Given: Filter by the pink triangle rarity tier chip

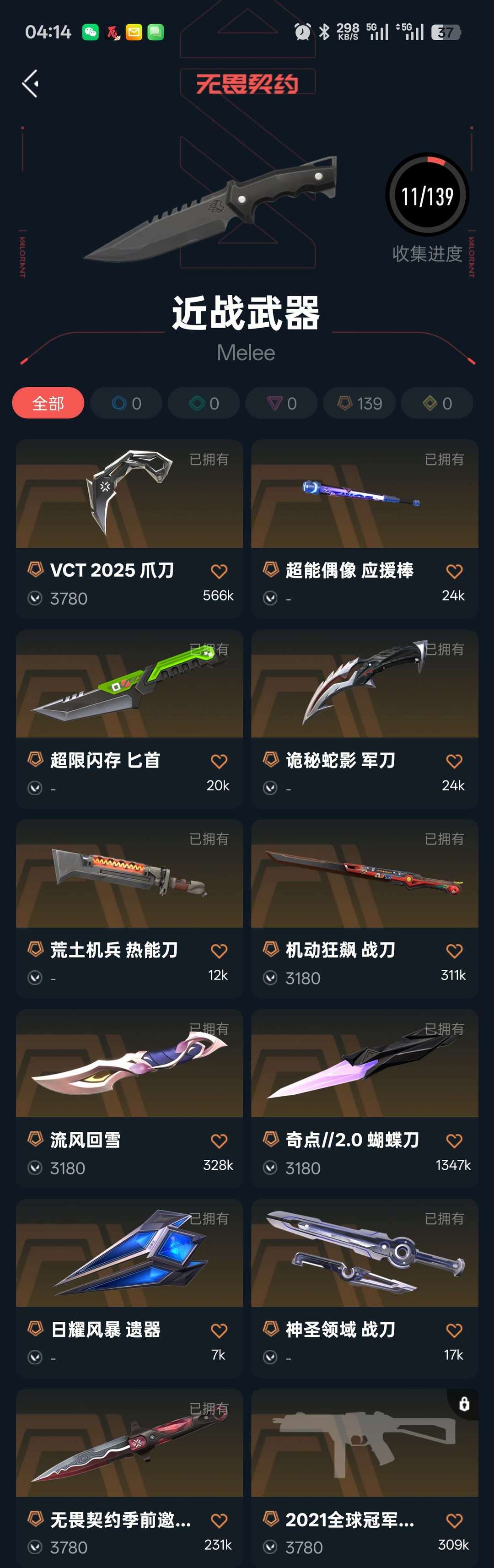Looking at the screenshot, I should pyautogui.click(x=282, y=403).
